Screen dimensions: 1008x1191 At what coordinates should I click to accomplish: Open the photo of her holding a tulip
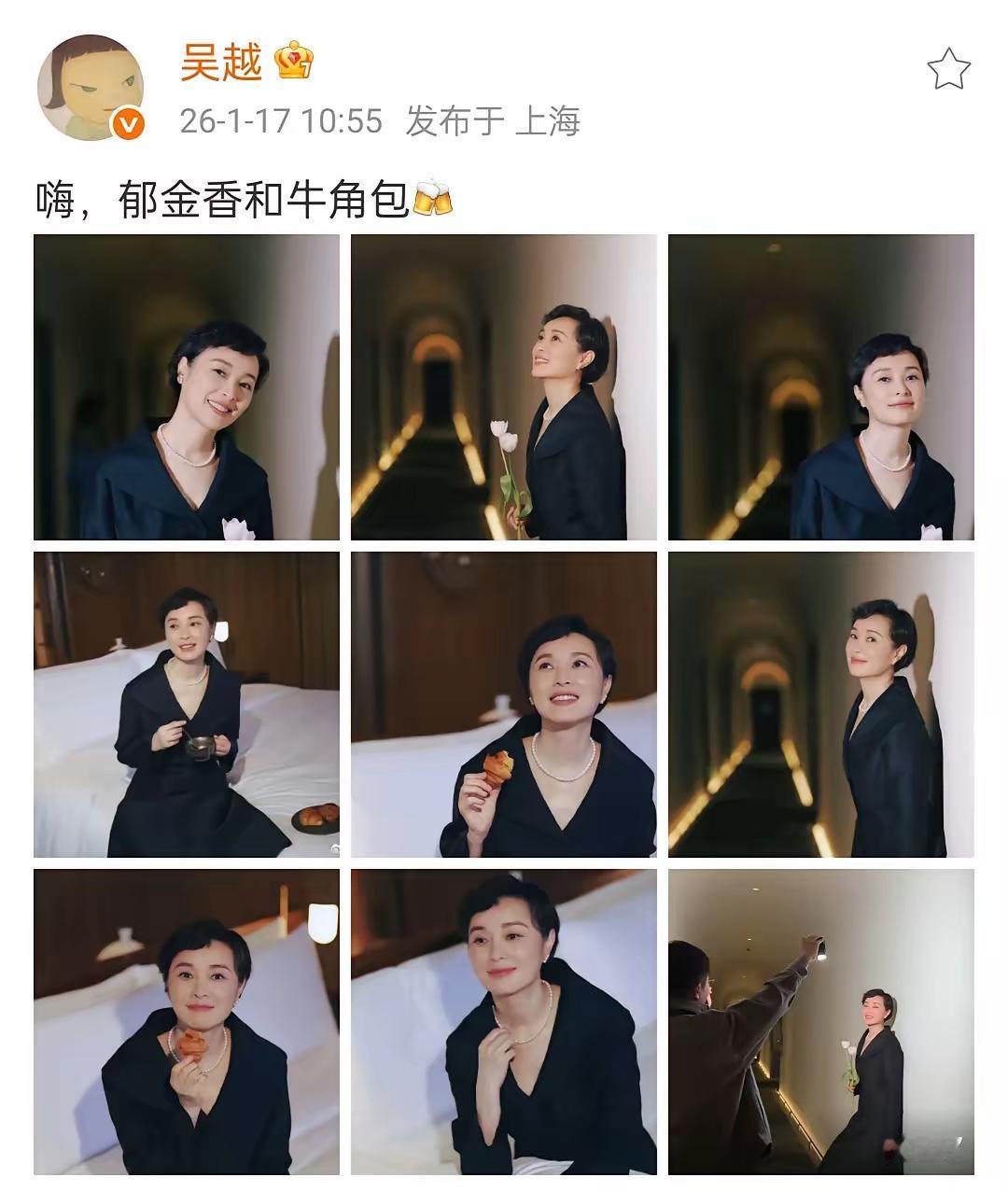(x=505, y=388)
